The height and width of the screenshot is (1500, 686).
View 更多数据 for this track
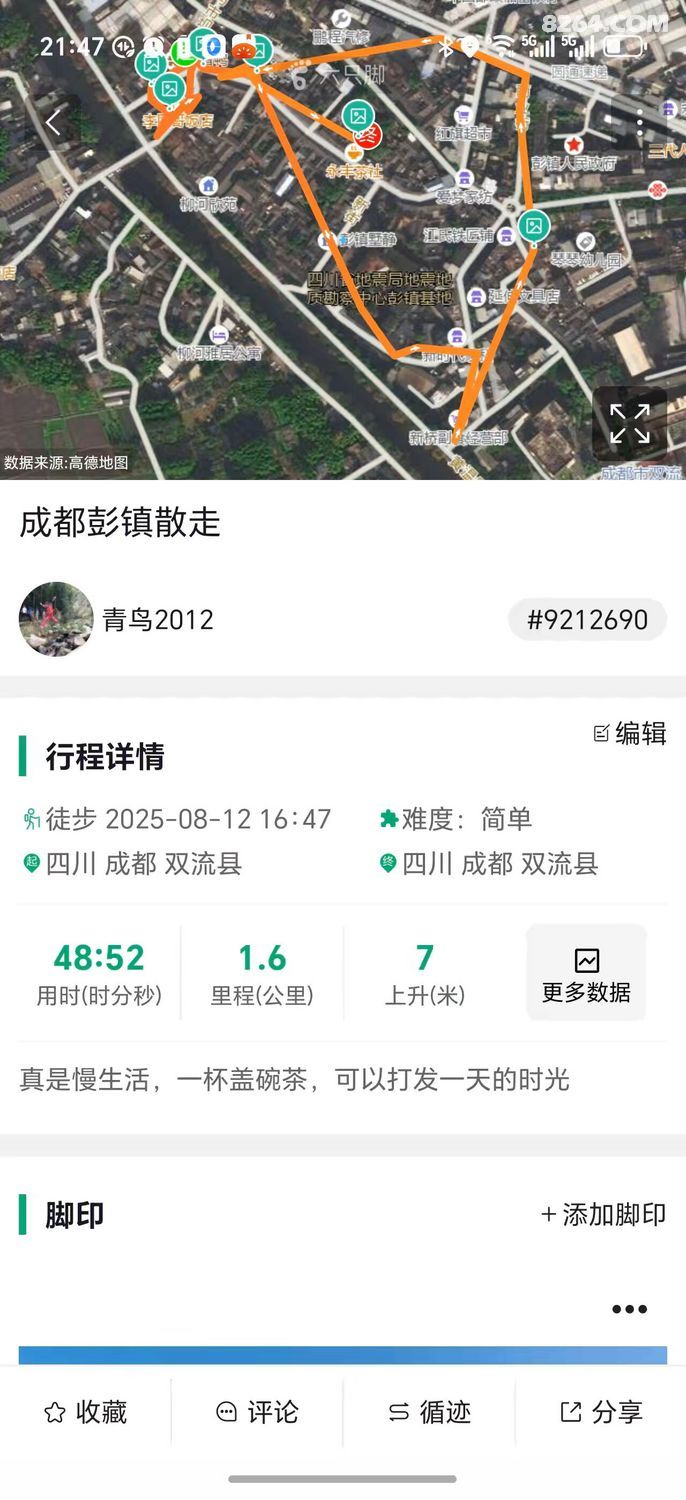tap(586, 974)
